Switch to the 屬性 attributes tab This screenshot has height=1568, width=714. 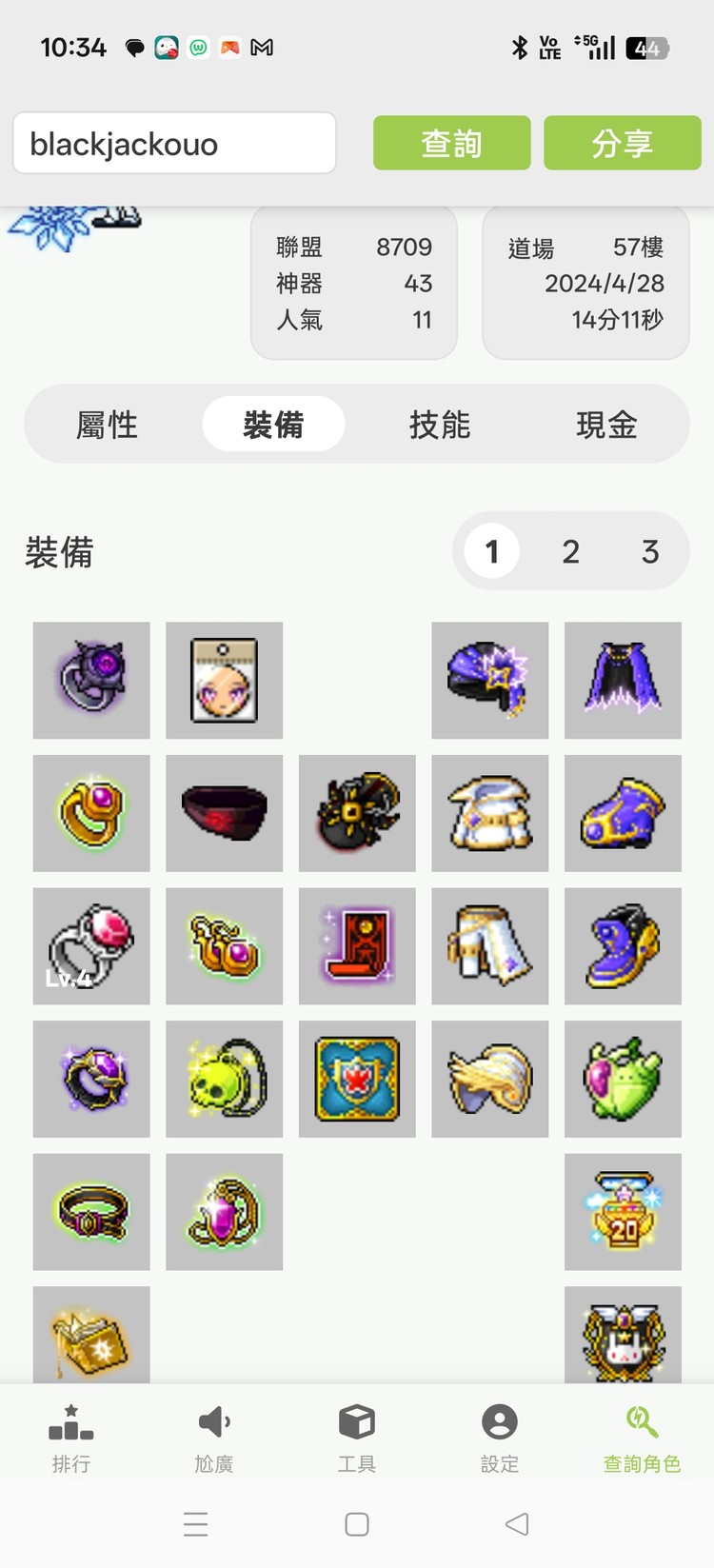click(x=108, y=426)
